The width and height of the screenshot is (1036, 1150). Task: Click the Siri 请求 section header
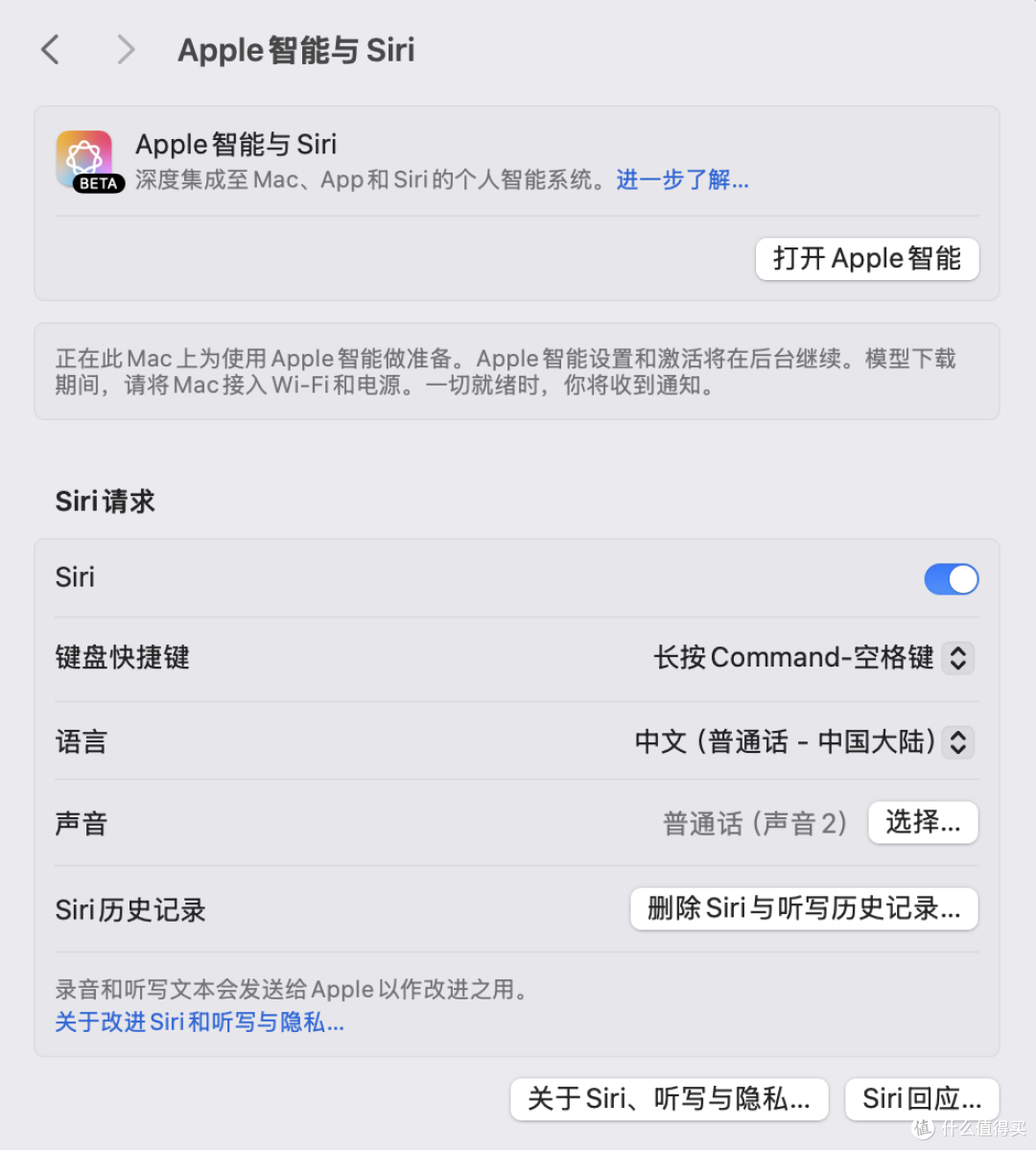[105, 501]
